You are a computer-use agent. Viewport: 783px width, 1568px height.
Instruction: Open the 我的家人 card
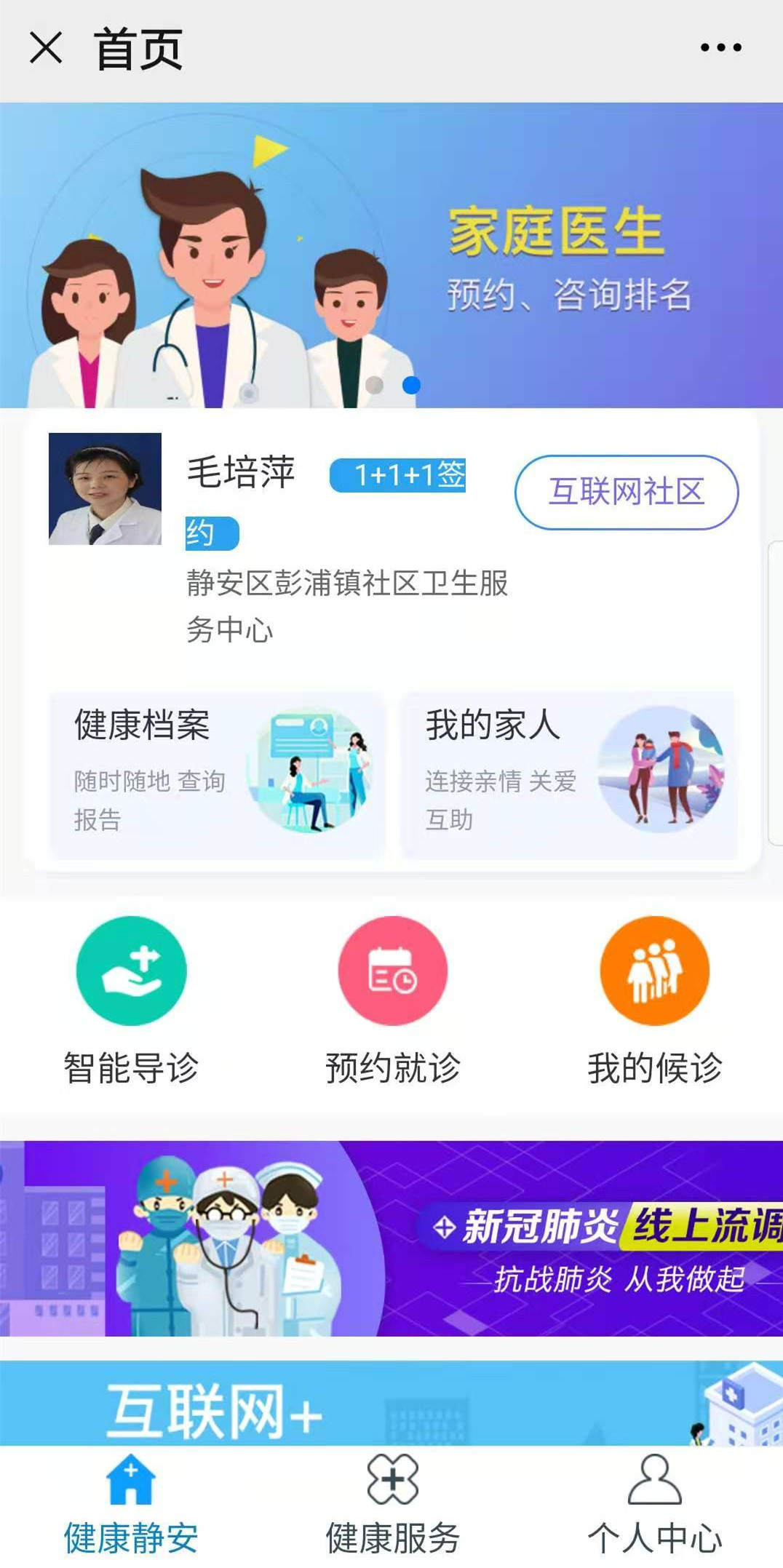click(x=570, y=774)
